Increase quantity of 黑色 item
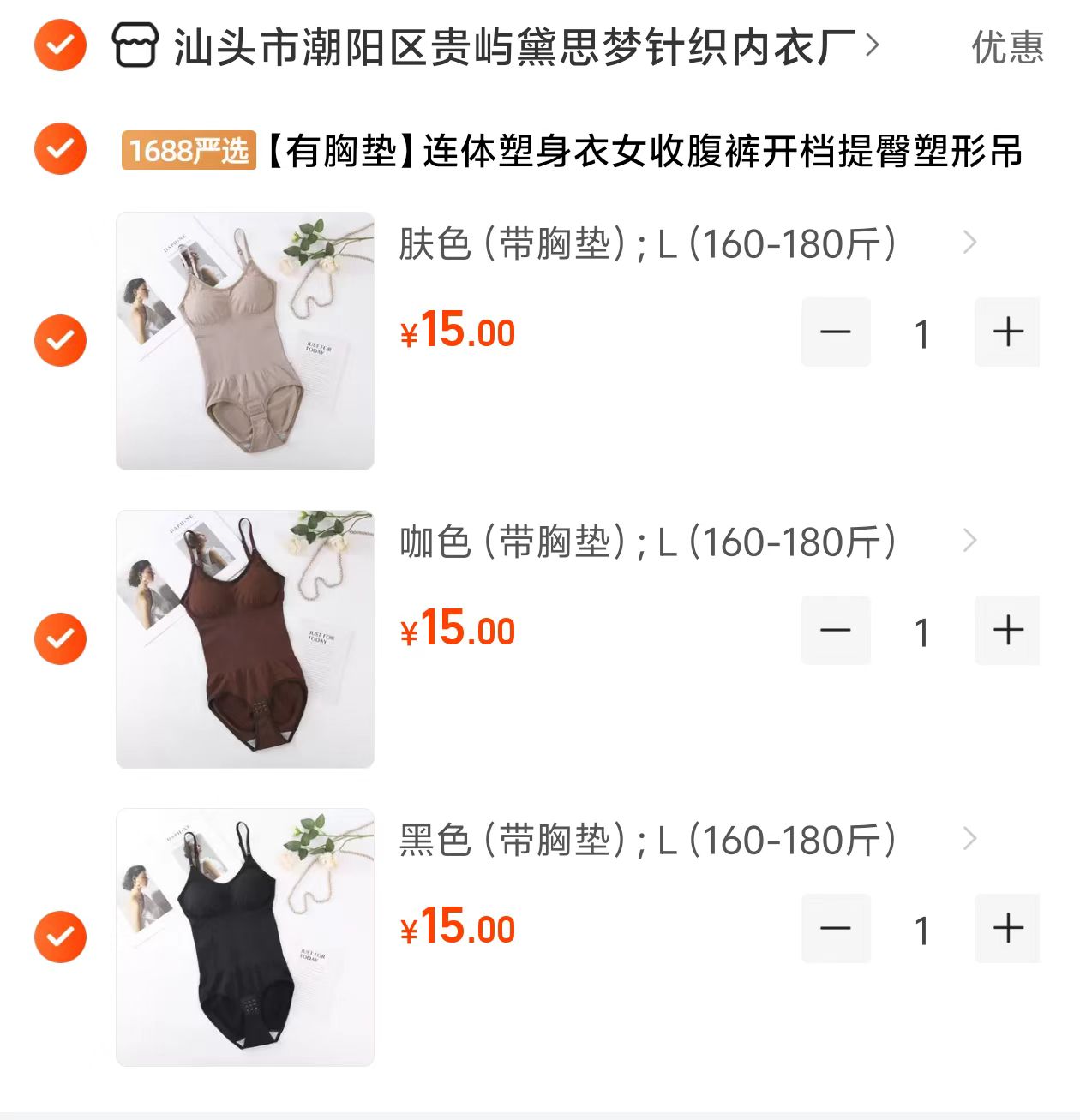Screen dimensions: 1080x1120 (x=1008, y=929)
